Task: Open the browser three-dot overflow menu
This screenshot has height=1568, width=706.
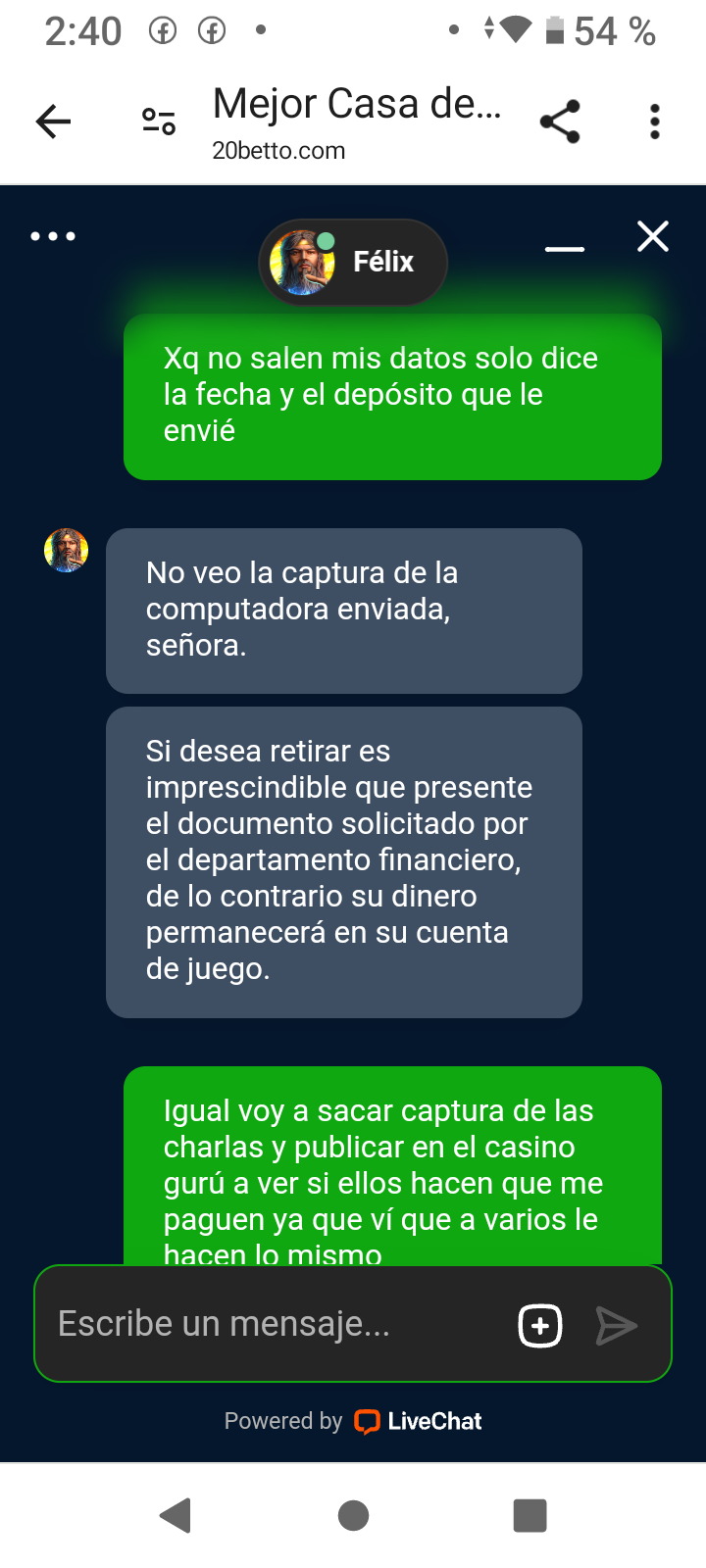Action: click(x=654, y=120)
